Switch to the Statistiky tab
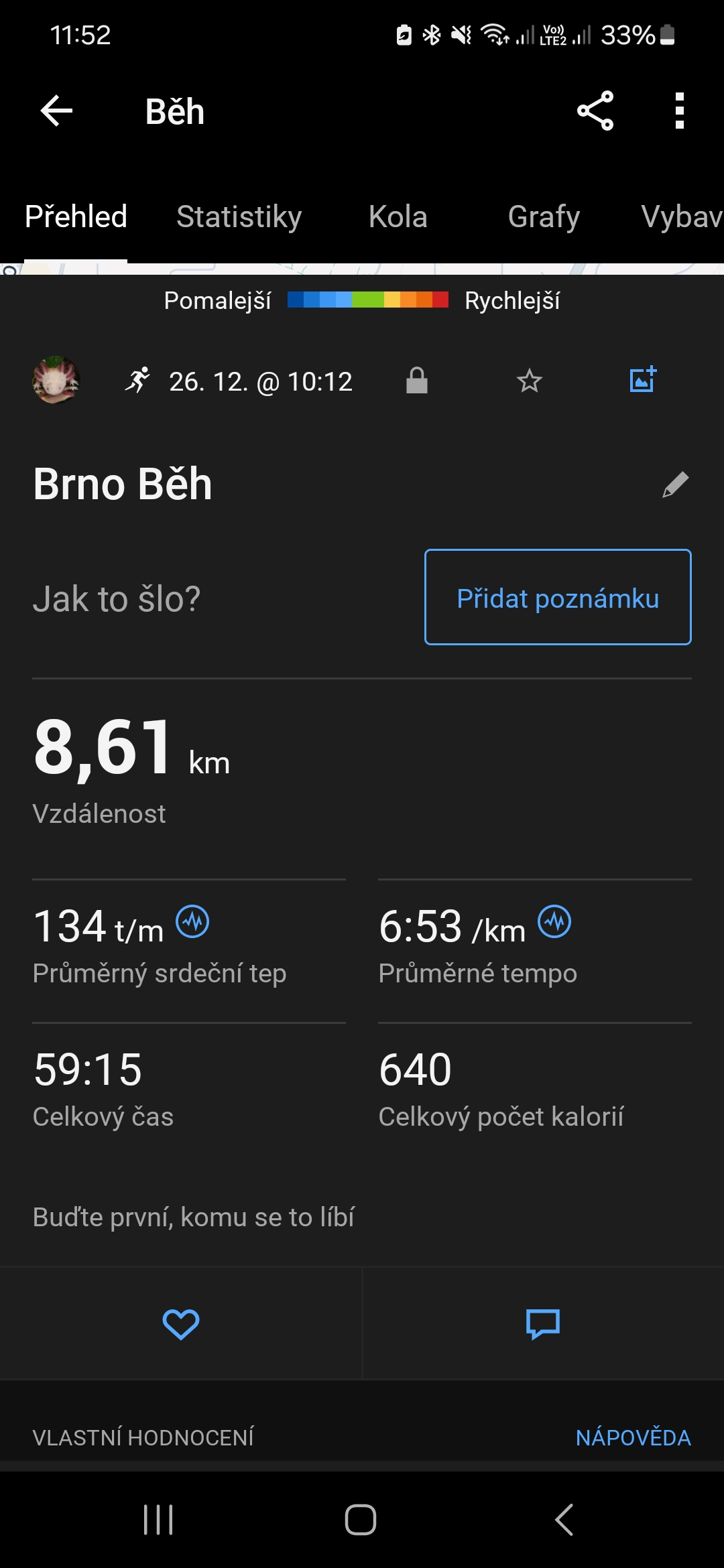 click(239, 217)
